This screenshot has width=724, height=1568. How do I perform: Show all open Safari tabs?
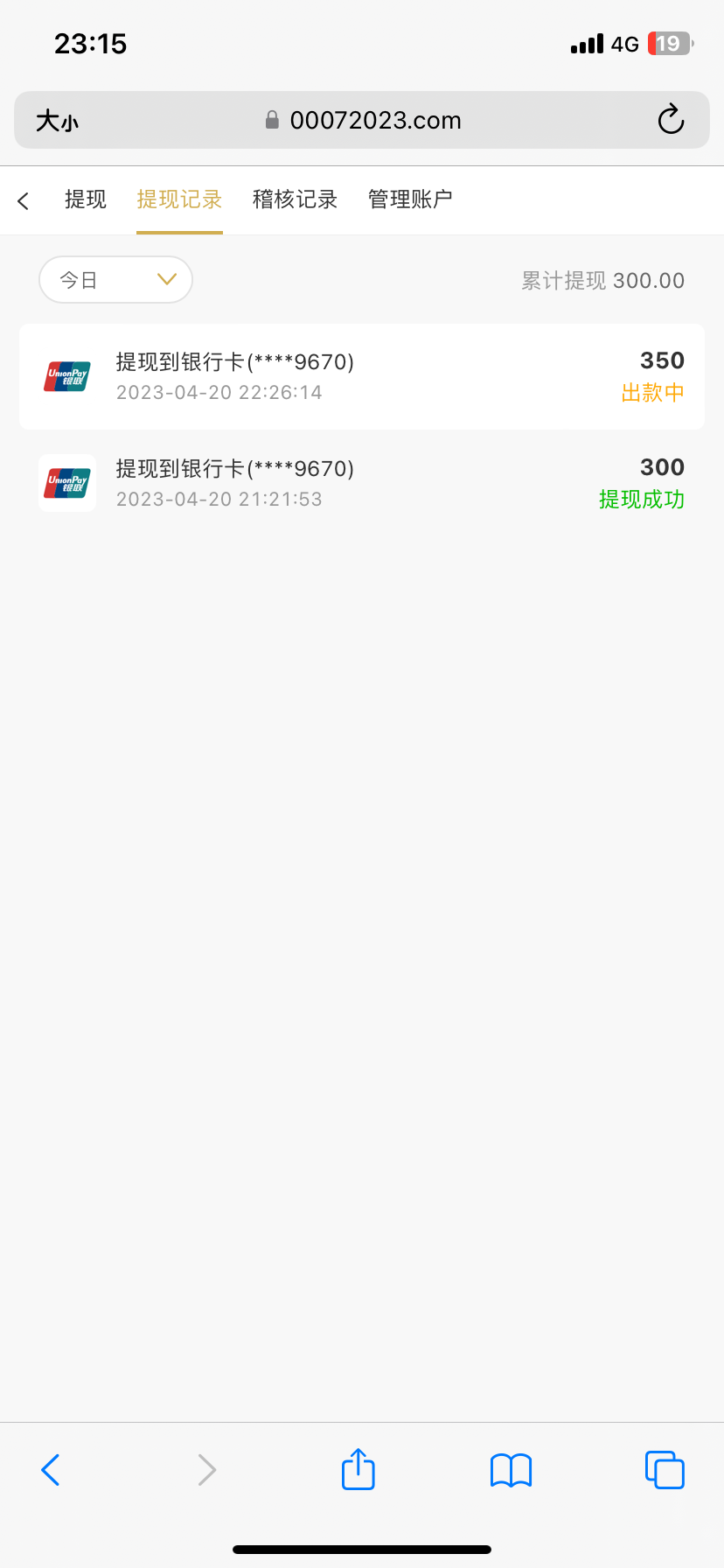665,1470
